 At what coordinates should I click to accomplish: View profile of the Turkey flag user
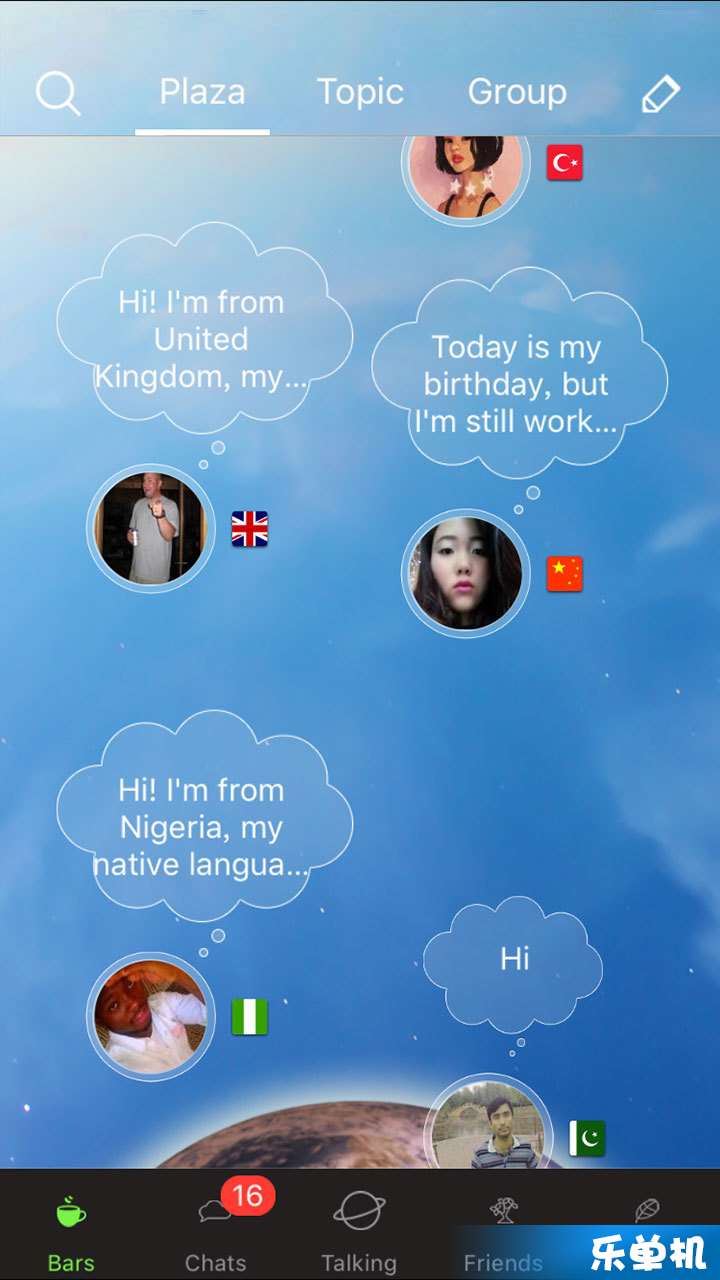pyautogui.click(x=465, y=170)
